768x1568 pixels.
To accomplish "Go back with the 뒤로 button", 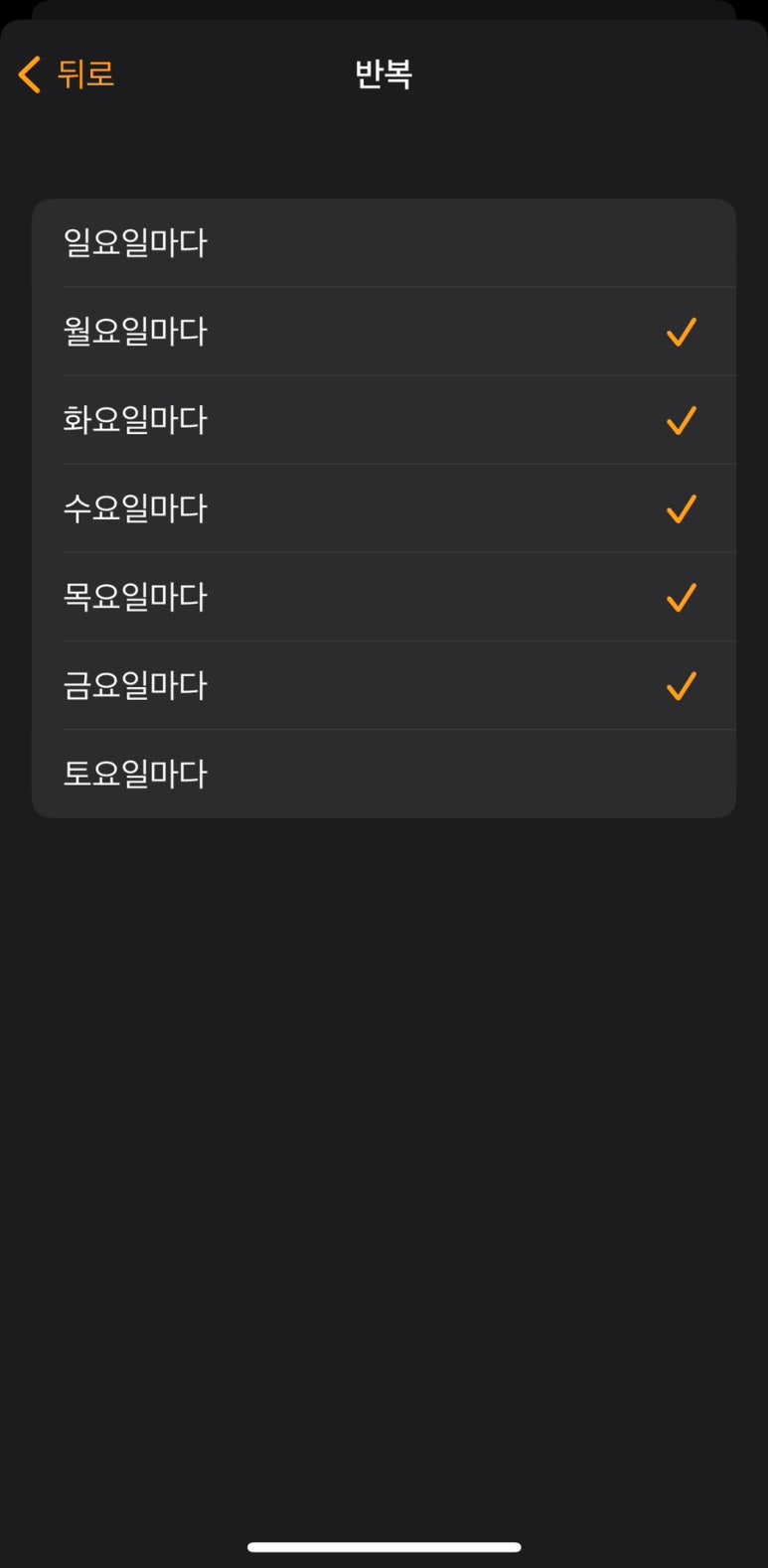I will click(67, 74).
